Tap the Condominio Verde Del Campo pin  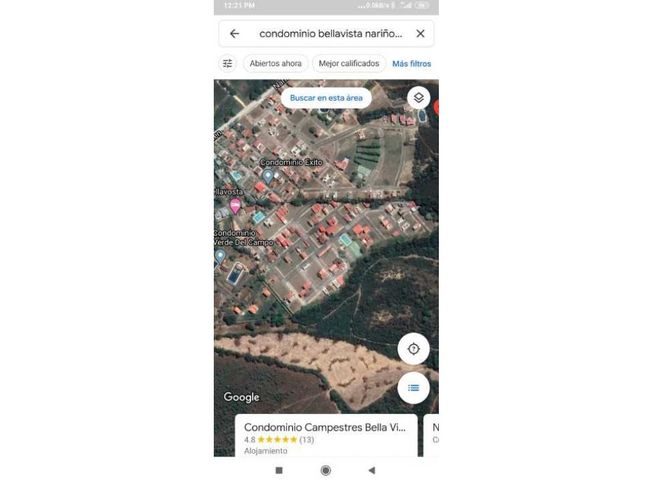point(221,255)
